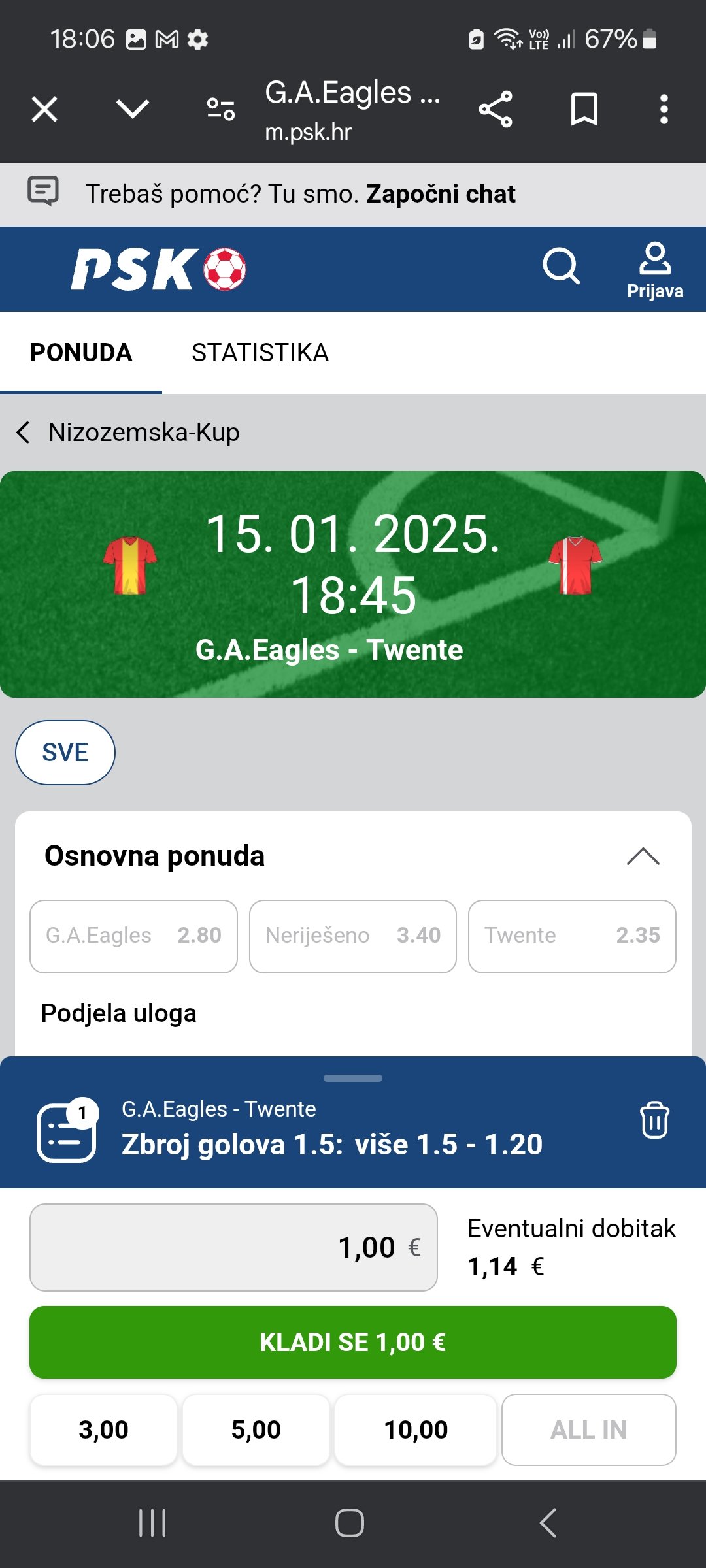Place bet with KLADI SE 1,00 €
Viewport: 706px width, 1568px height.
[353, 1342]
